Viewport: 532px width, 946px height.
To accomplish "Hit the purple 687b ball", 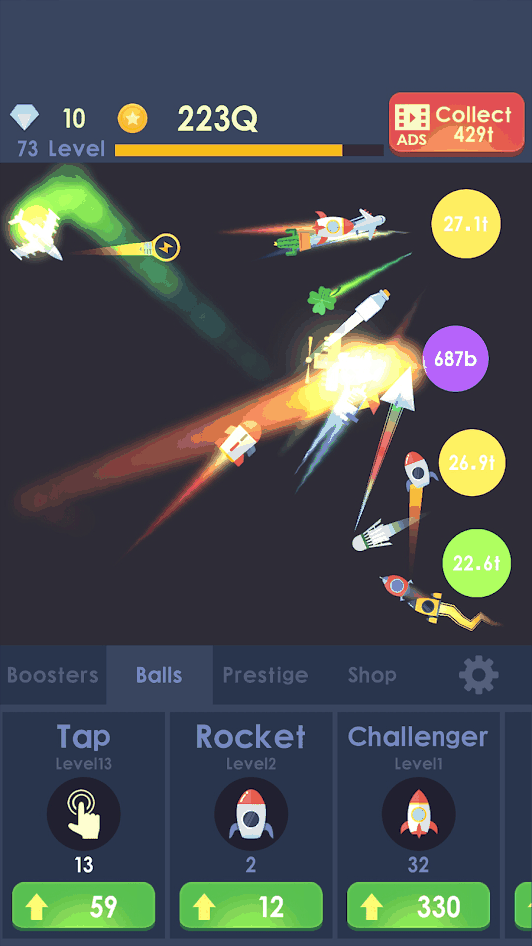I will (x=455, y=359).
